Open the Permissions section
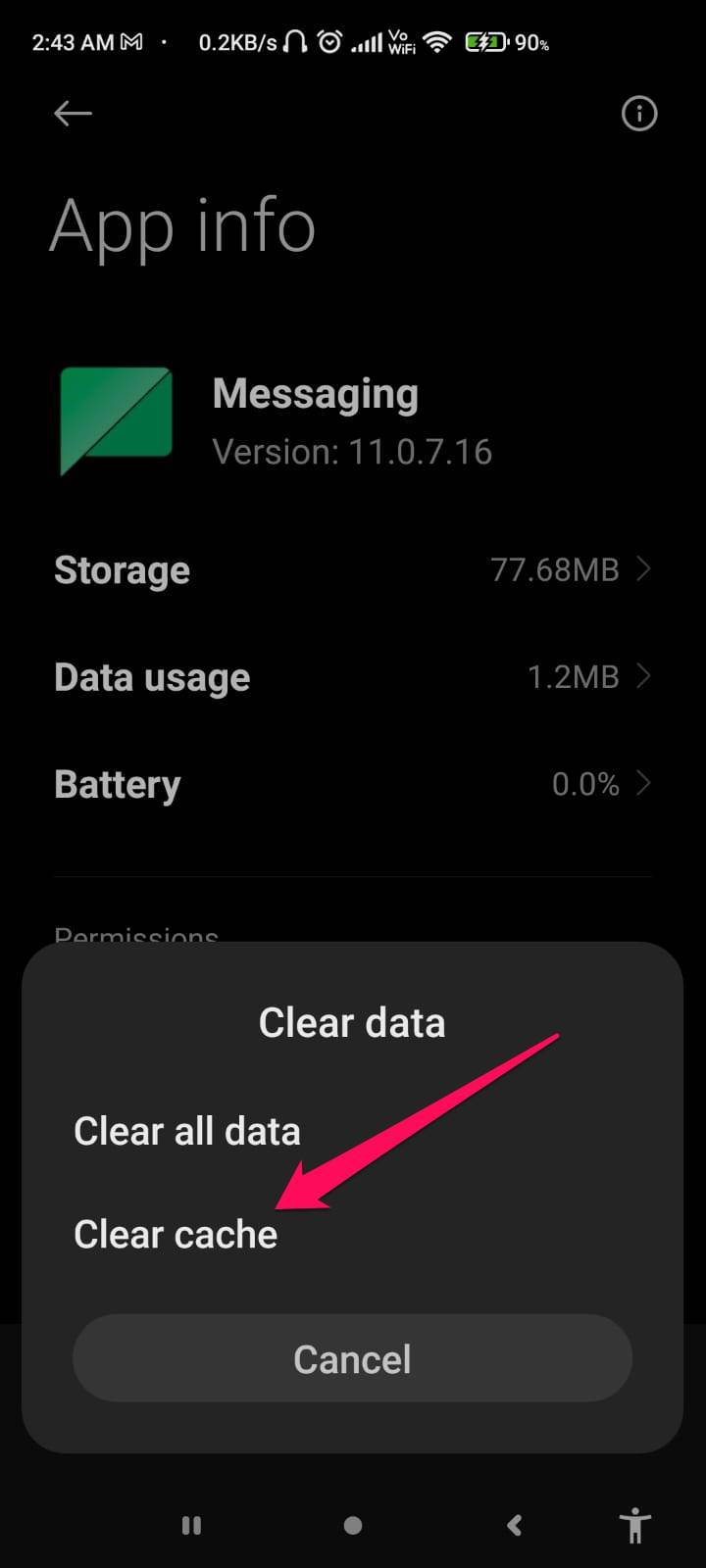The width and height of the screenshot is (706, 1568). (136, 934)
